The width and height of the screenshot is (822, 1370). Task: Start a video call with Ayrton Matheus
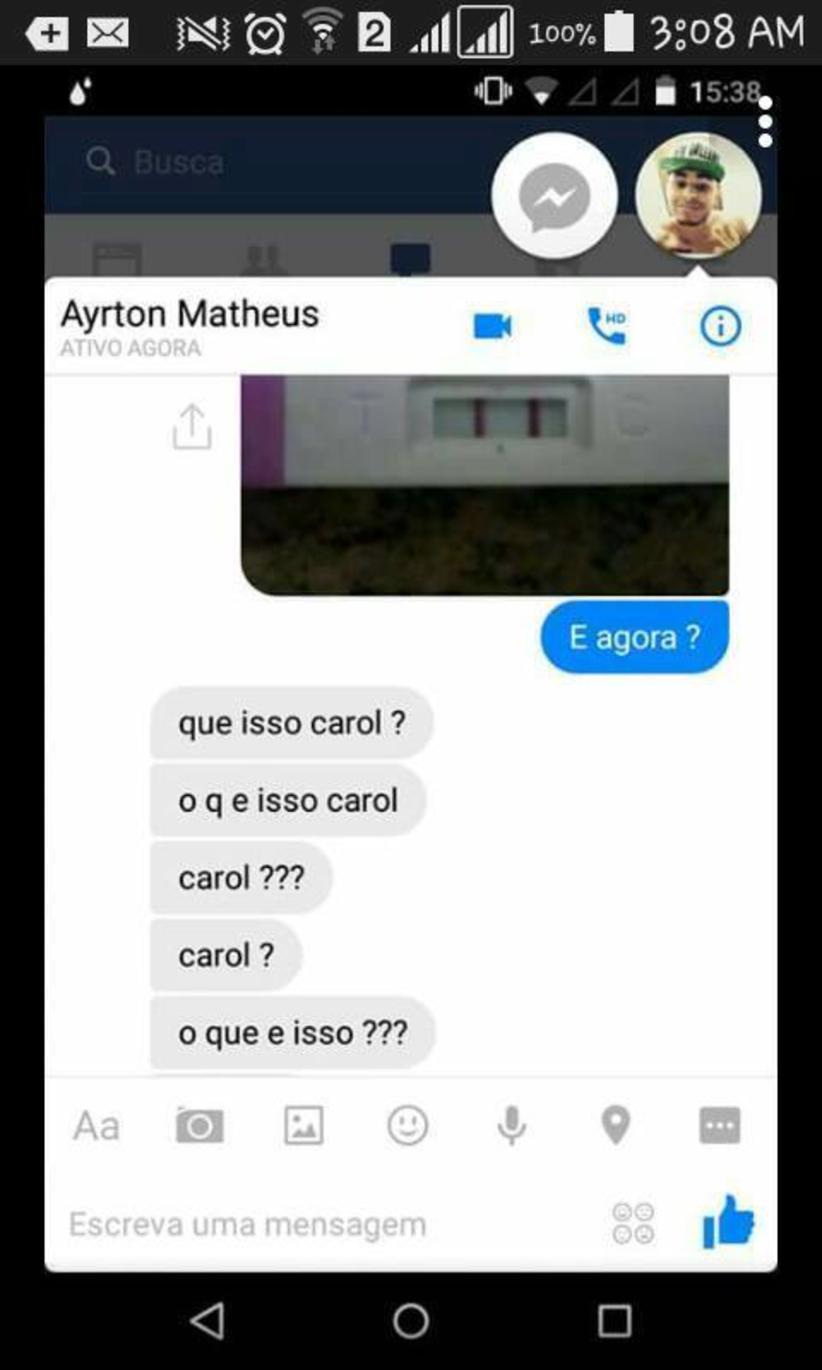pos(492,326)
